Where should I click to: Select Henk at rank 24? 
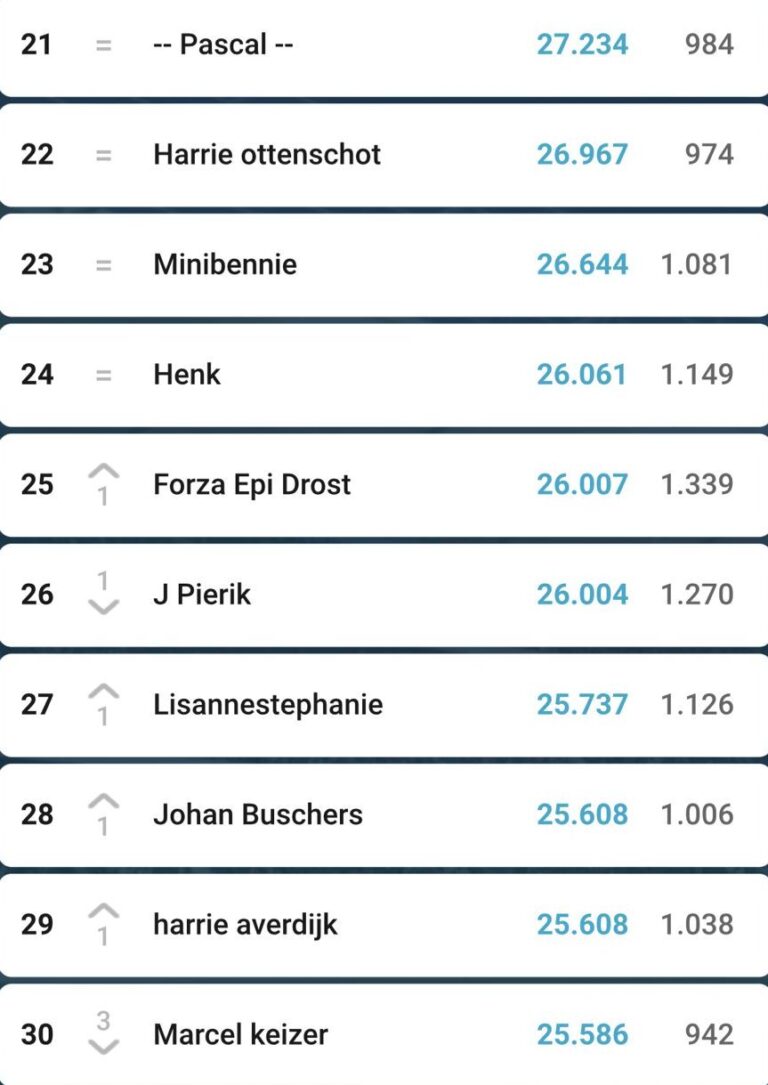(x=187, y=375)
